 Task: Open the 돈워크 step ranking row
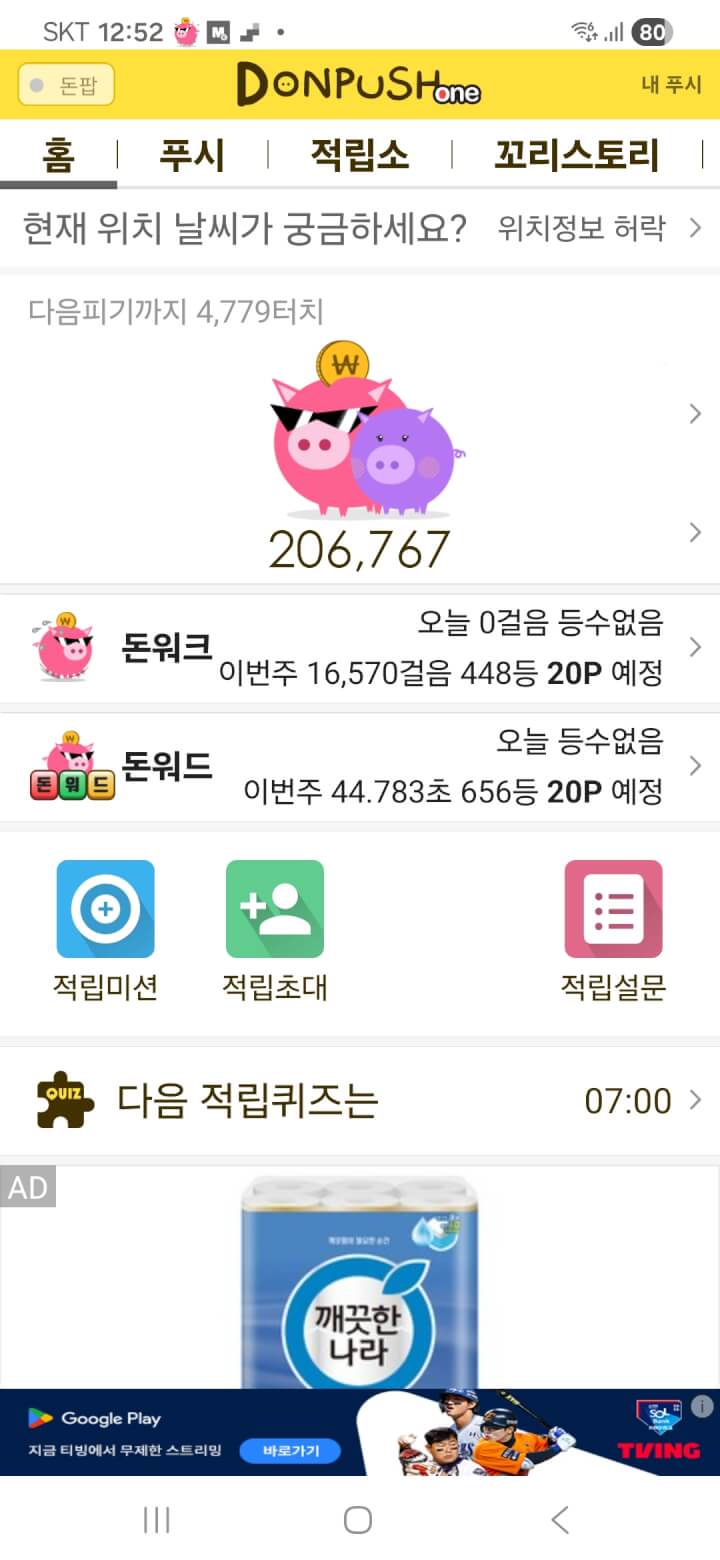[x=360, y=648]
